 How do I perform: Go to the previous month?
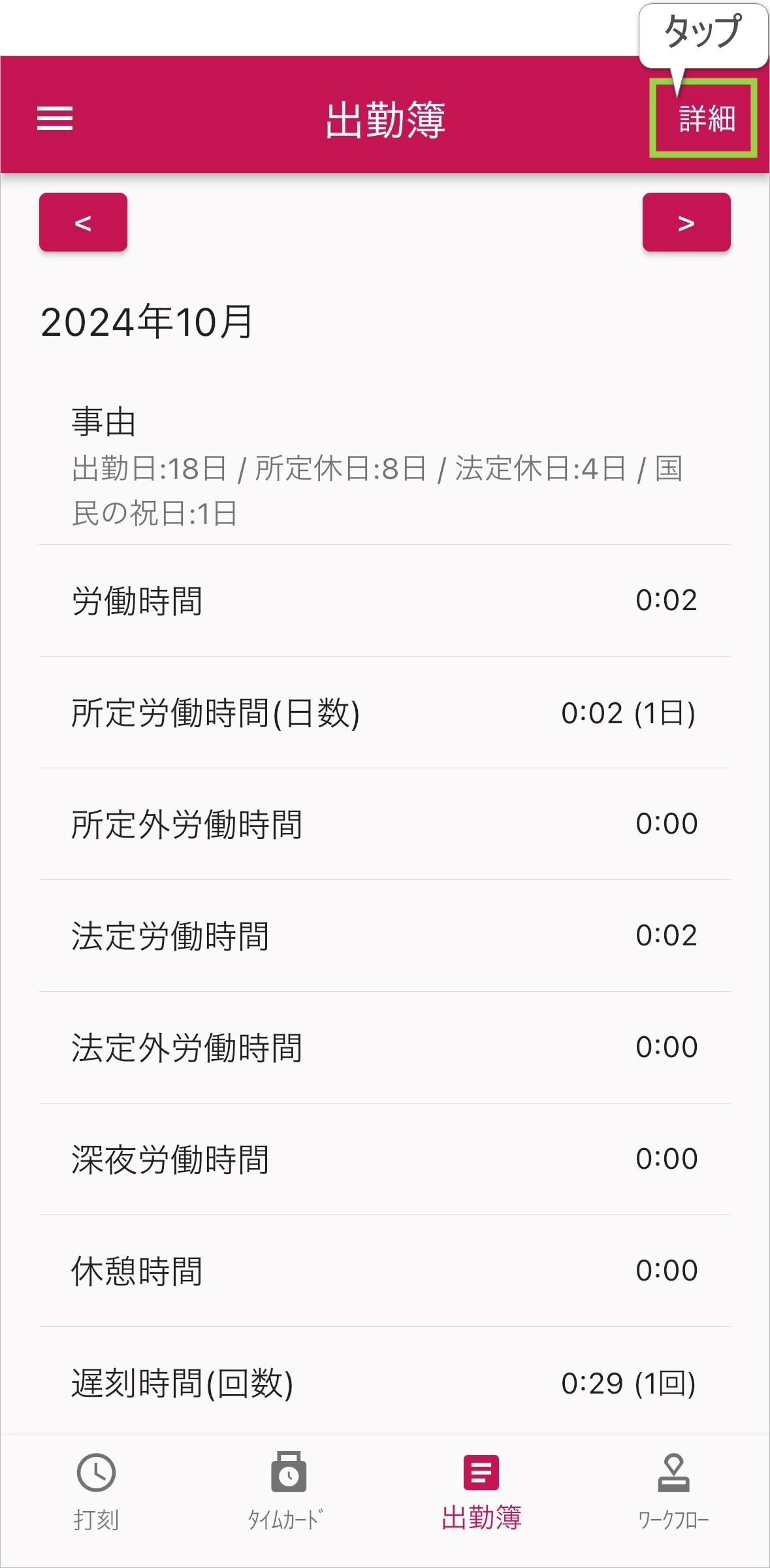[x=83, y=222]
